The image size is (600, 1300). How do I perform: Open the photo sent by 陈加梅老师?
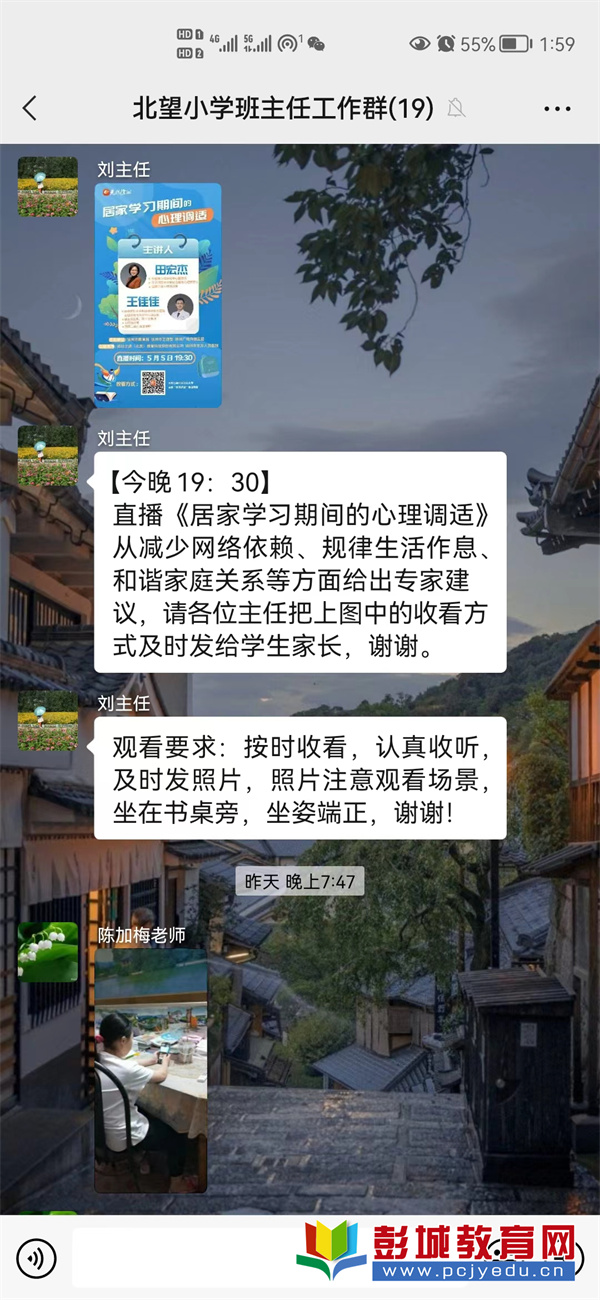151,1070
